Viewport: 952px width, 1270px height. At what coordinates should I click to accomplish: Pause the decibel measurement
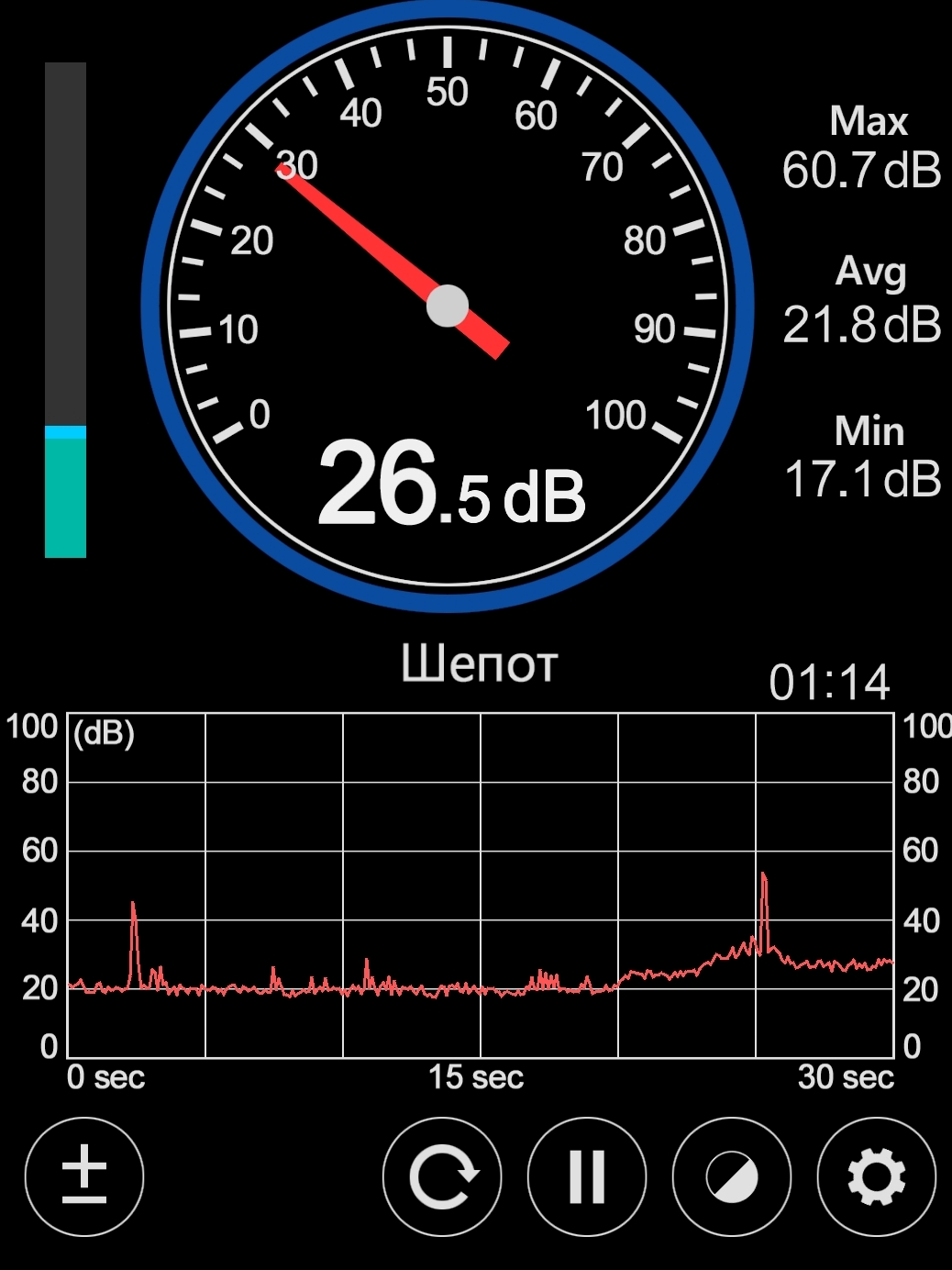pos(587,1176)
